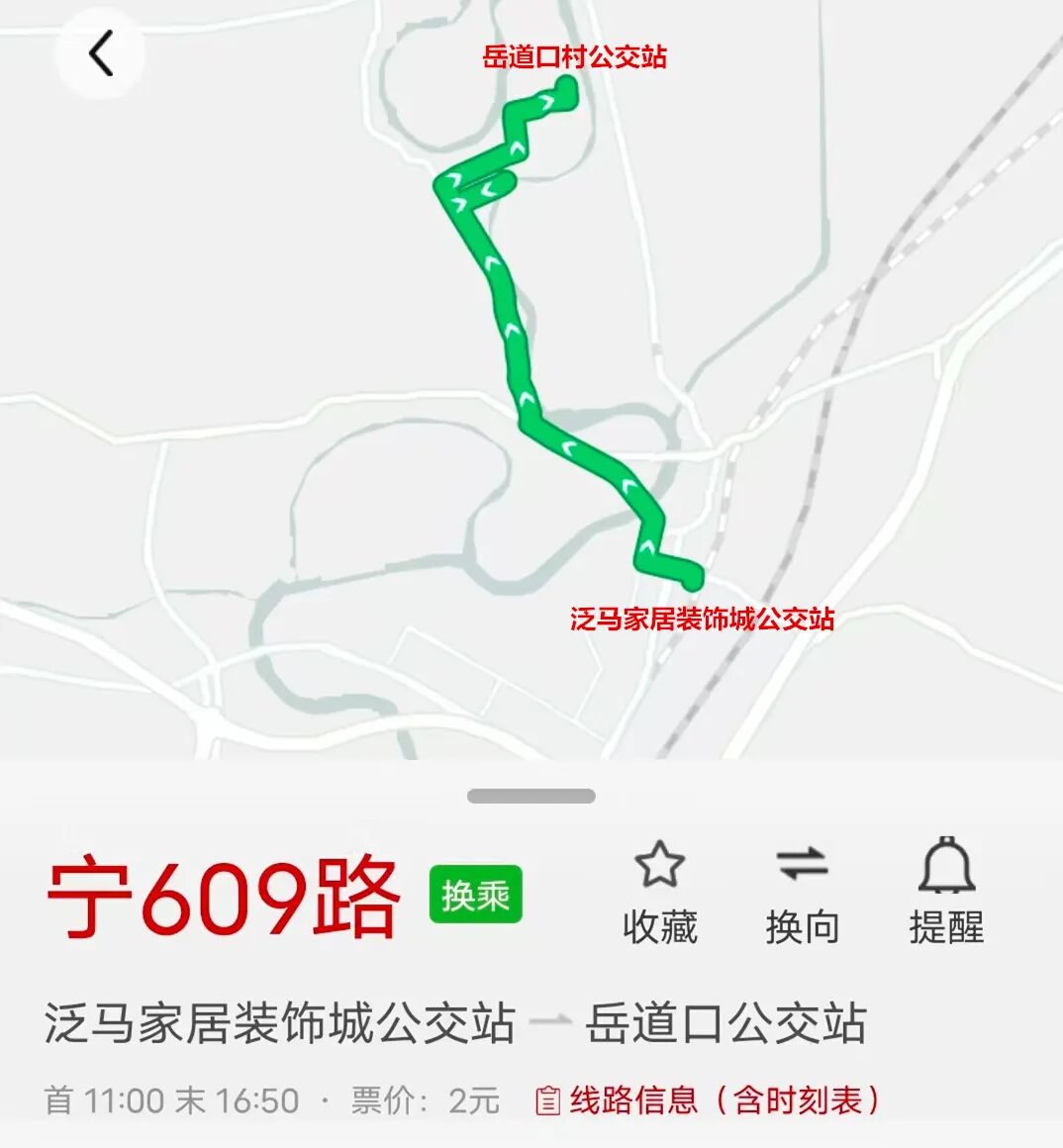This screenshot has height=1148, width=1063.
Task: Reverse route direction with 换向
Action: 802,891
